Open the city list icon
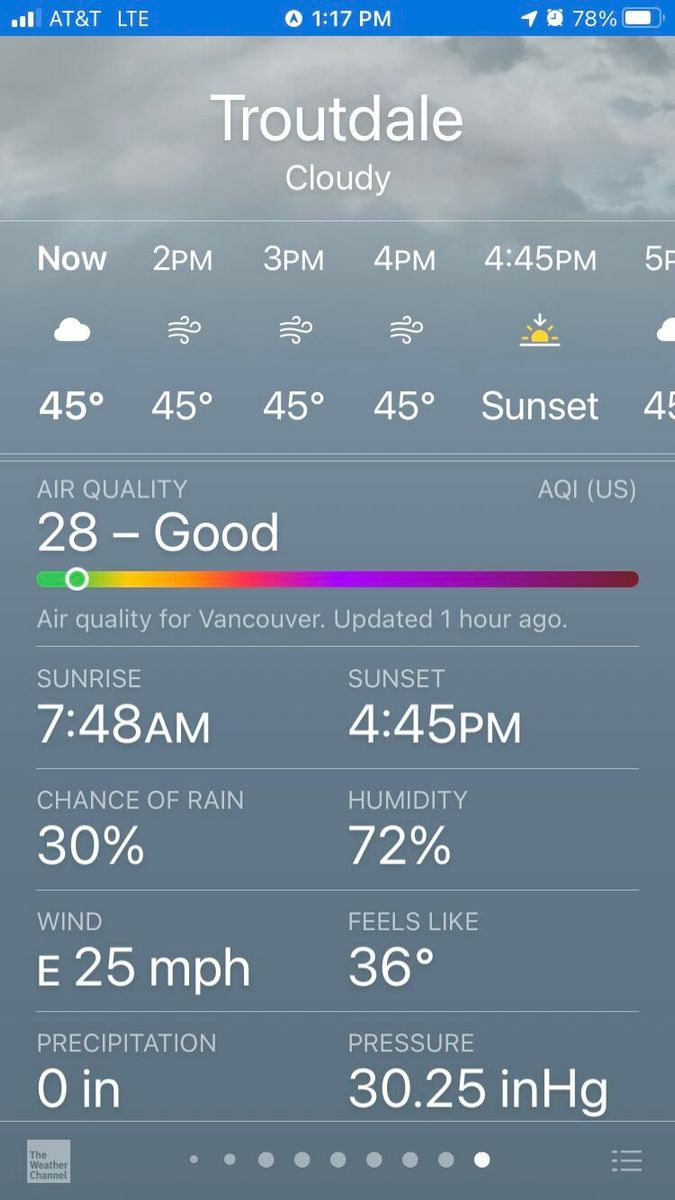Image resolution: width=675 pixels, height=1200 pixels. click(626, 1160)
